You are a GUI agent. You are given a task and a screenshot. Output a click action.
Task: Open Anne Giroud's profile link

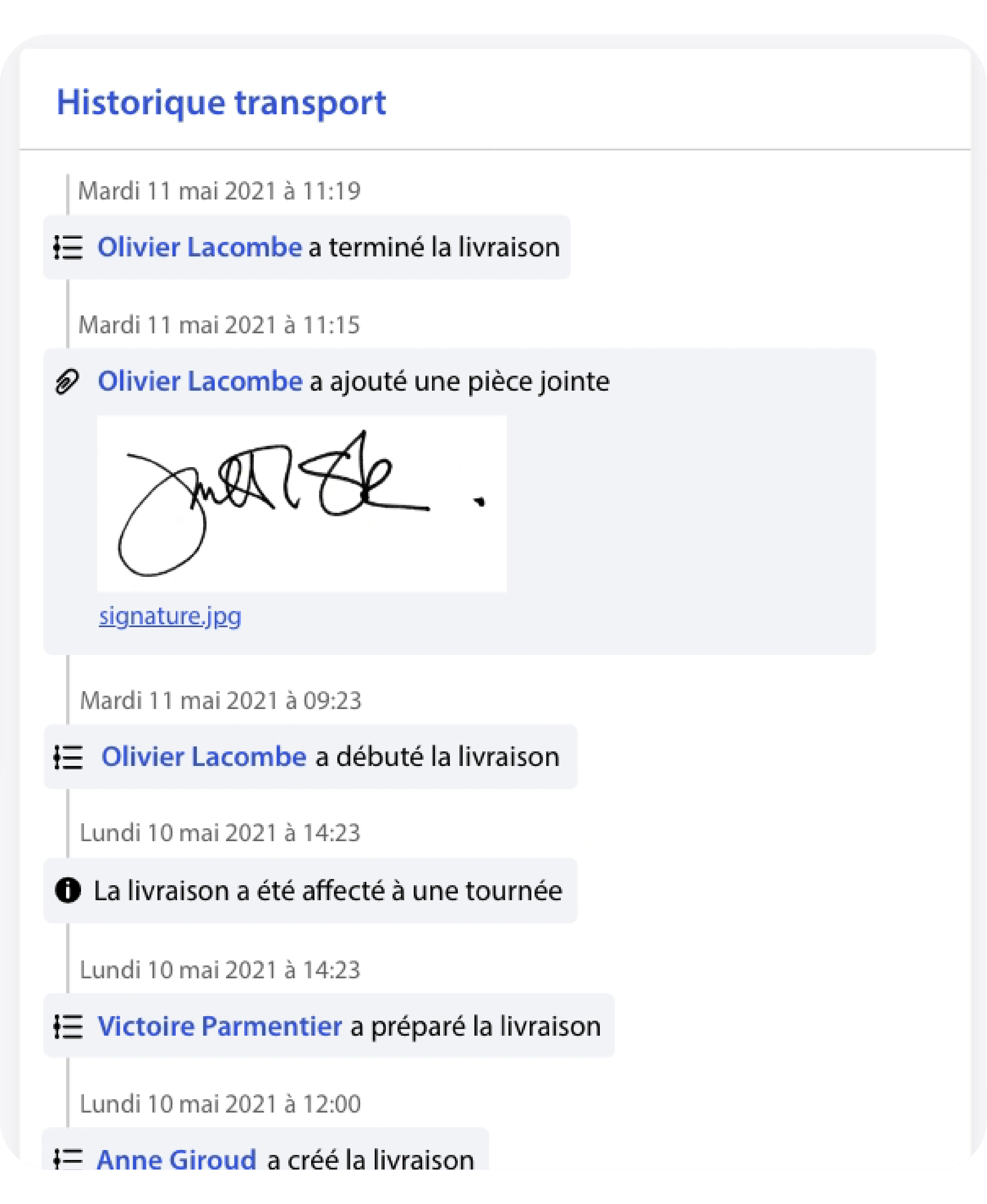coord(176,1160)
